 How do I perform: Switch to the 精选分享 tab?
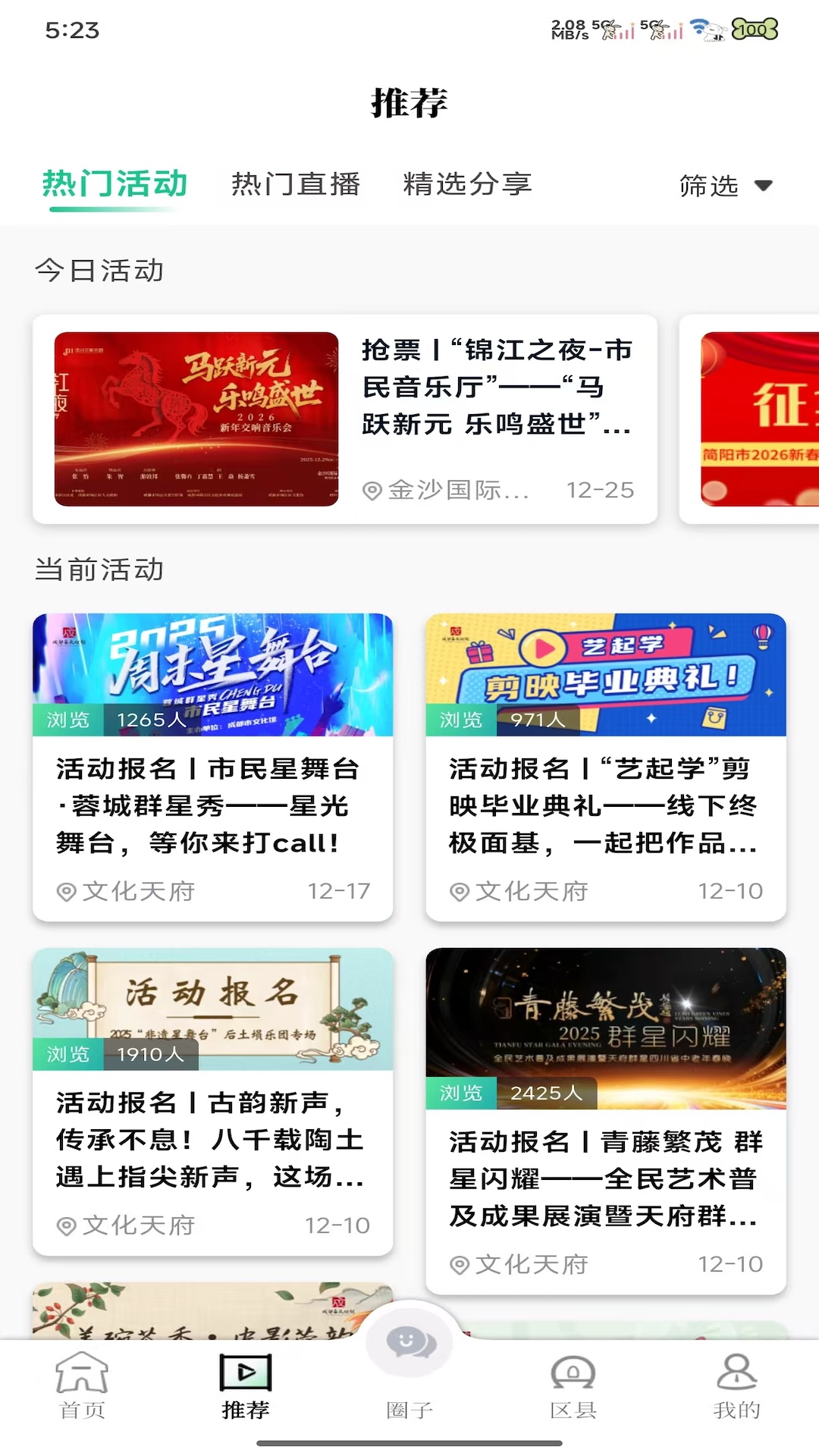(x=467, y=184)
